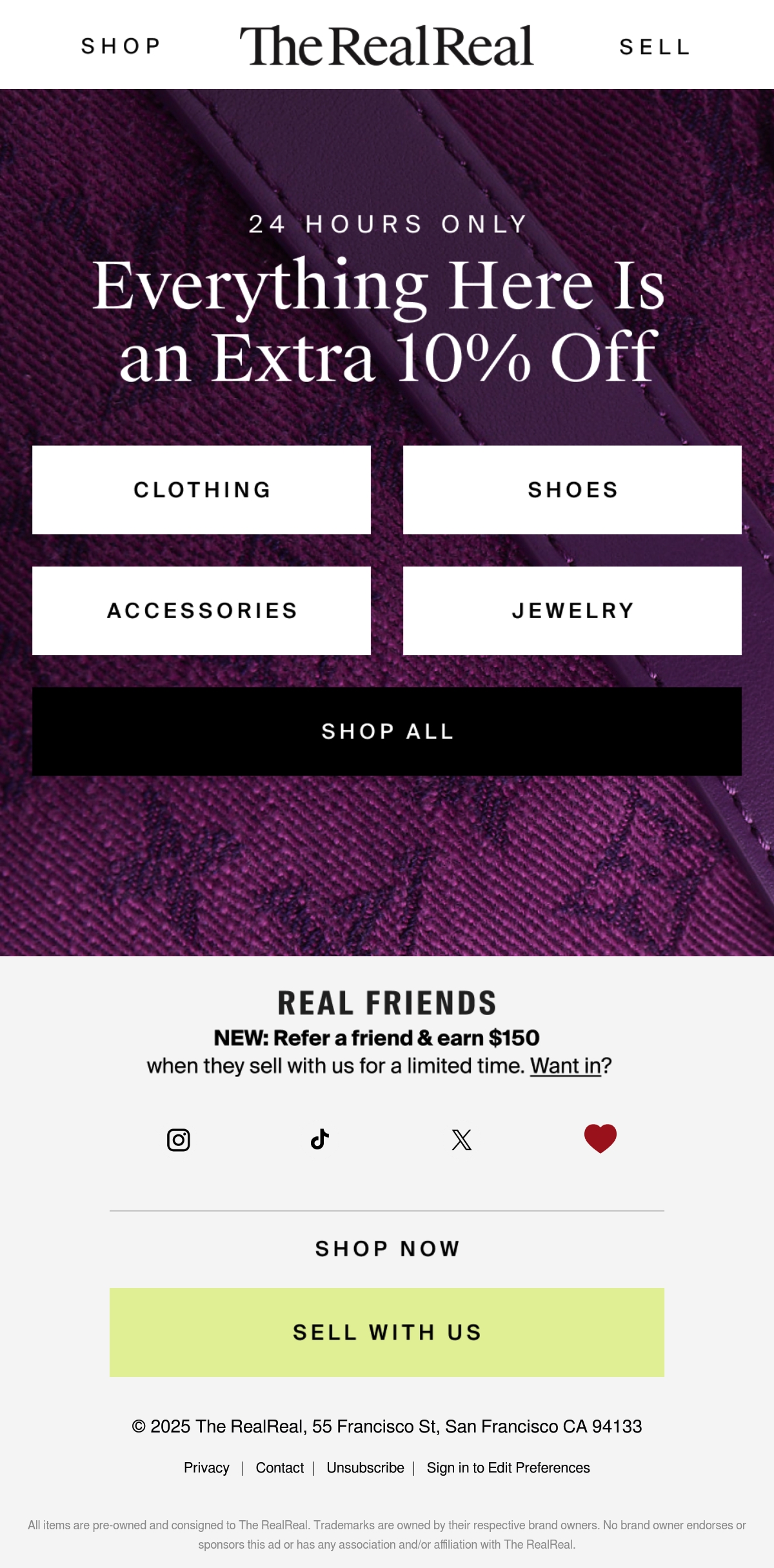Viewport: 774px width, 1568px height.
Task: Browse the JEWELRY category
Action: pos(572,610)
